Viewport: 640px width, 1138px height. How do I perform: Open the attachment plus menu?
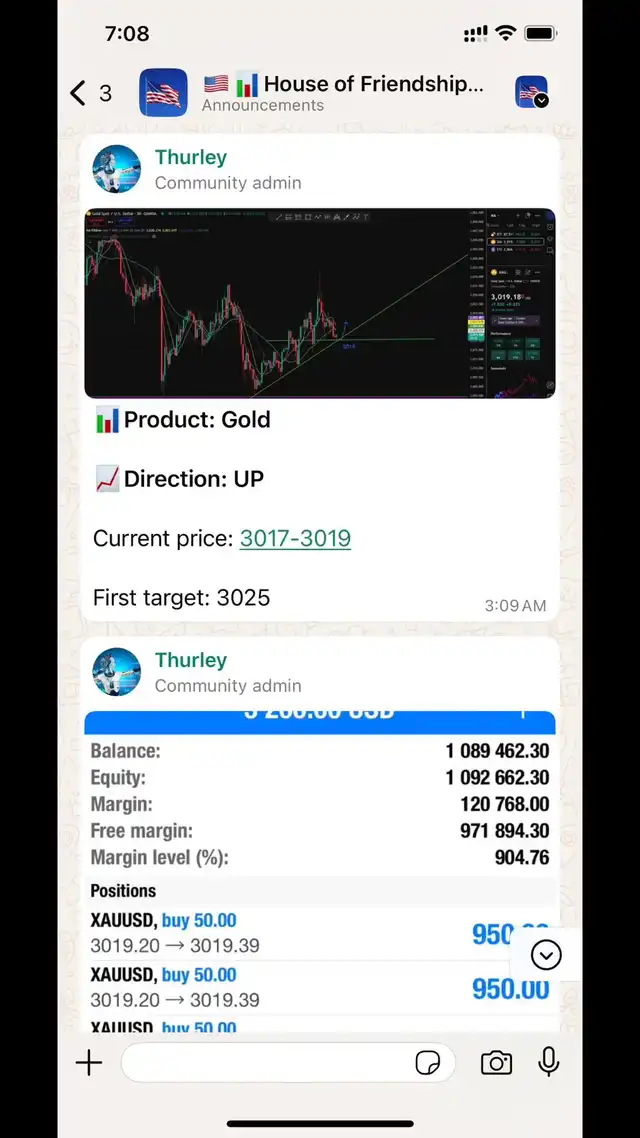click(x=89, y=1062)
